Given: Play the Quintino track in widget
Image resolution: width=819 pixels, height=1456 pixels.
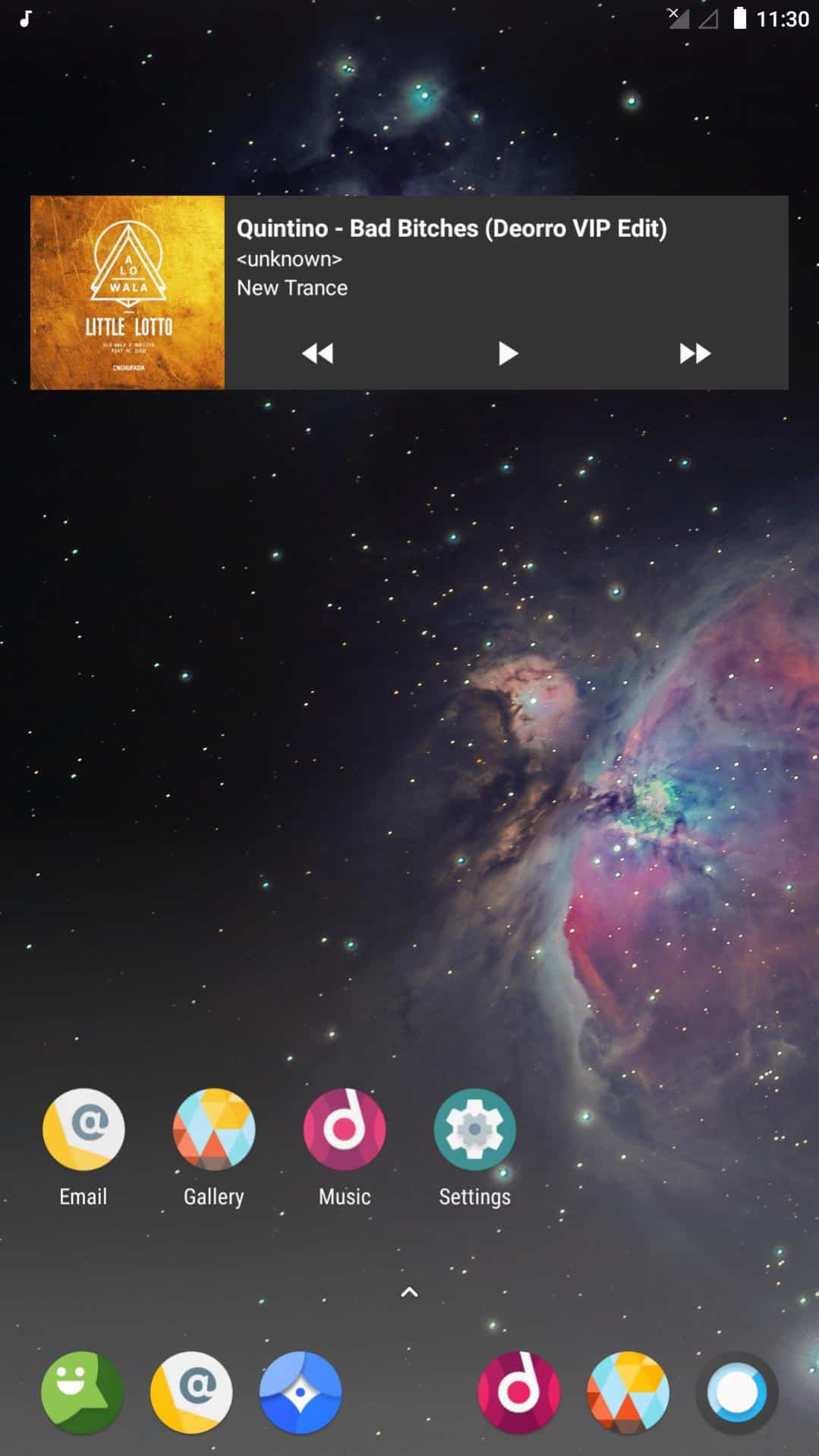Looking at the screenshot, I should pos(507,354).
